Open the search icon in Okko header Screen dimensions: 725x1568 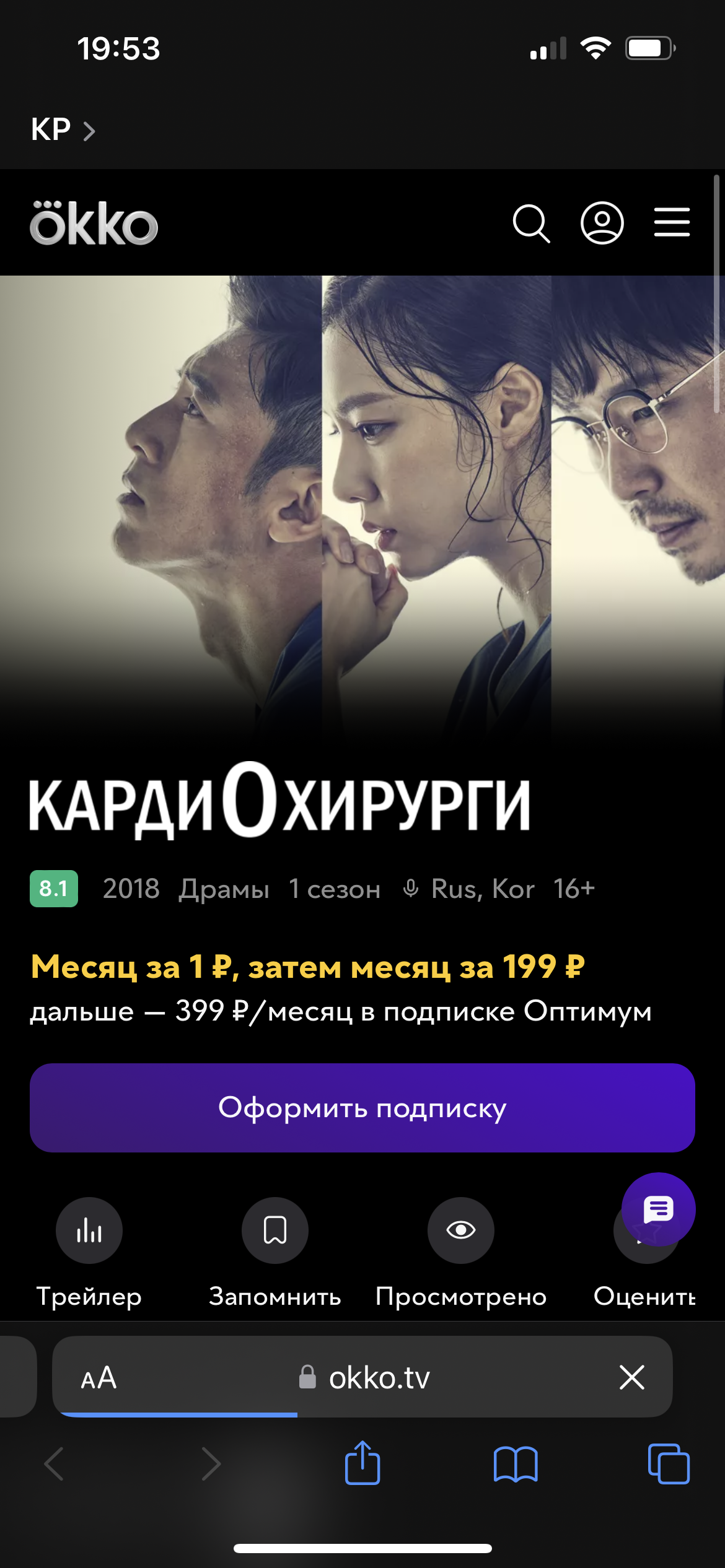click(531, 223)
